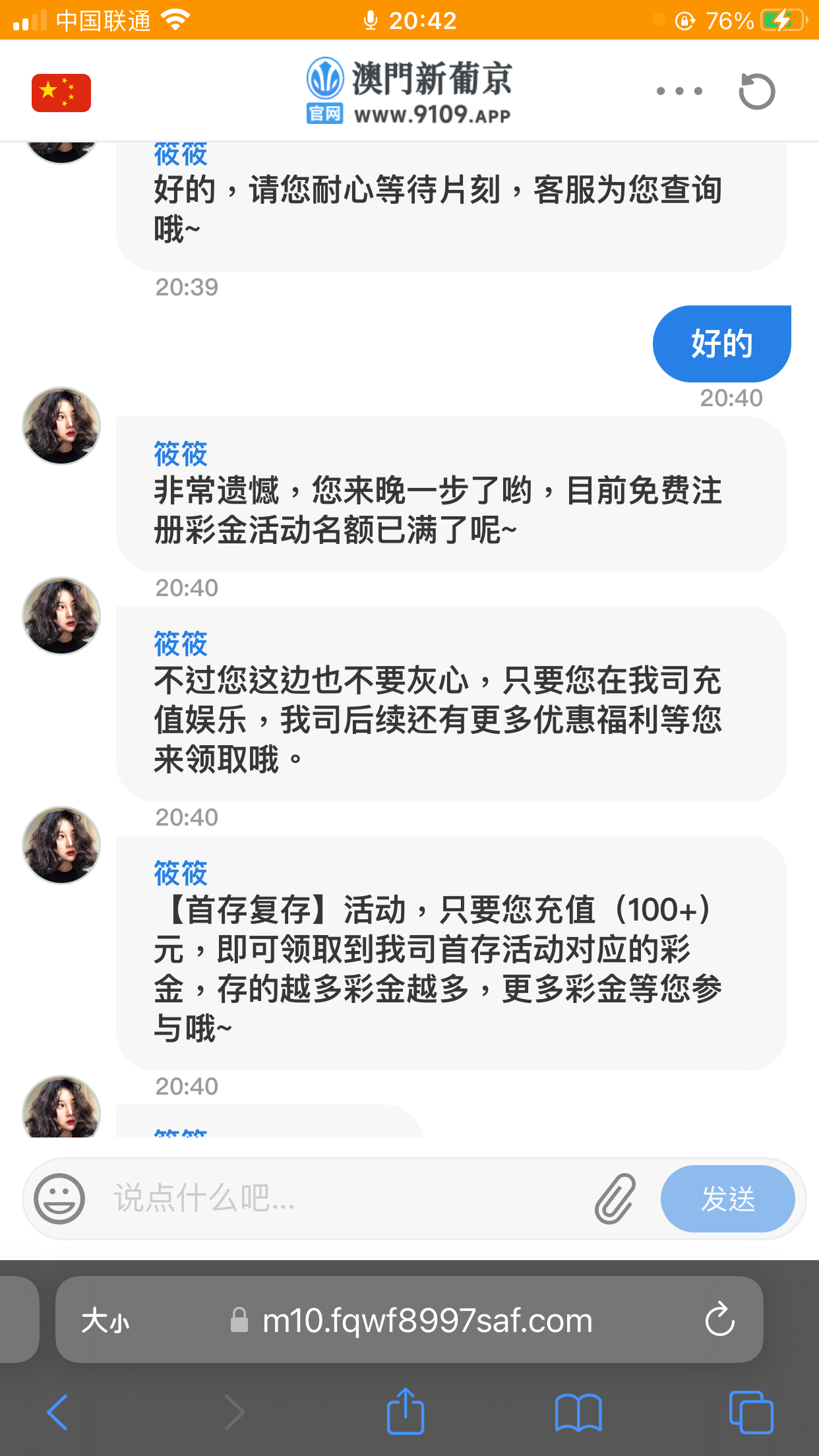Viewport: 819px width, 1456px height.
Task: Open the emoji picker
Action: (59, 1198)
